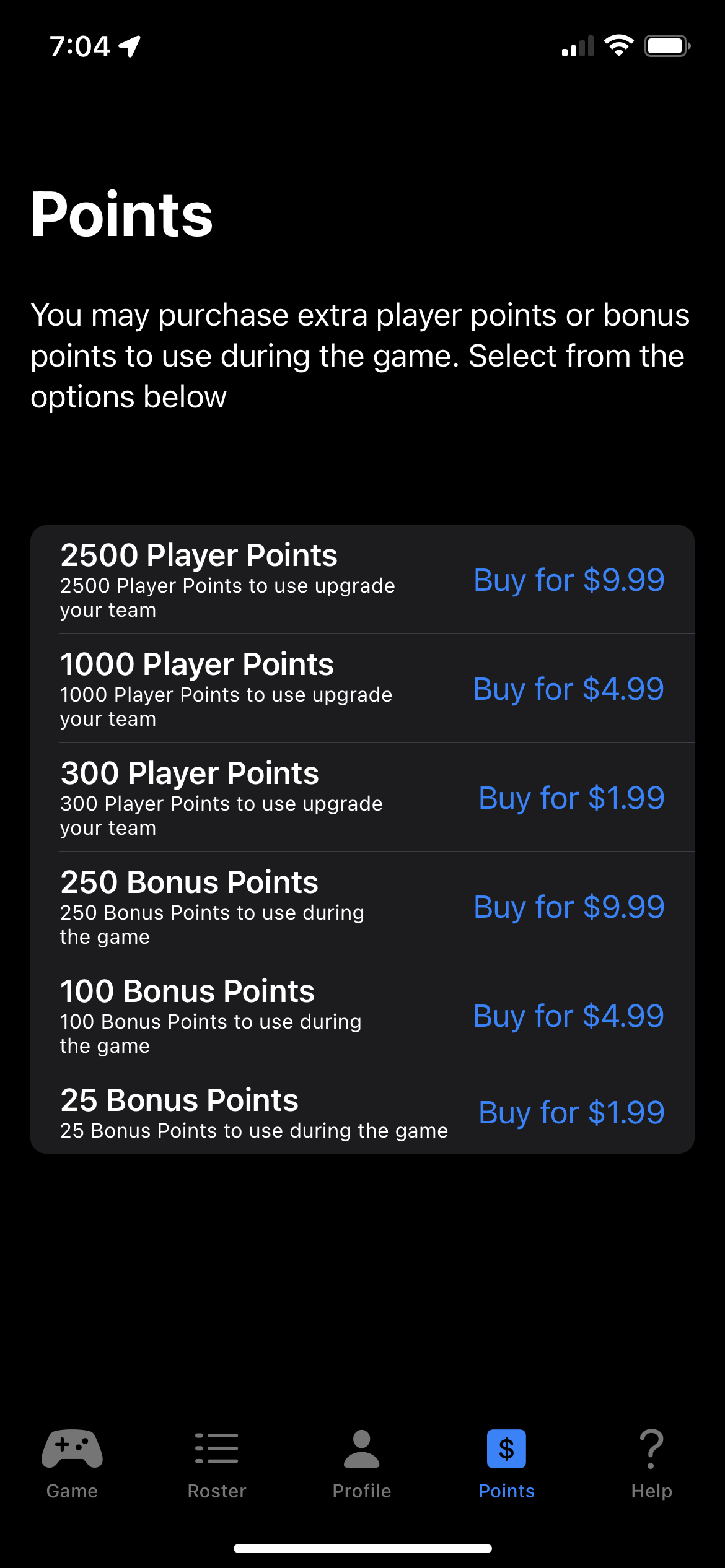Image resolution: width=725 pixels, height=1568 pixels.
Task: Purchase 100 Bonus Points for $4.99
Action: click(568, 1016)
